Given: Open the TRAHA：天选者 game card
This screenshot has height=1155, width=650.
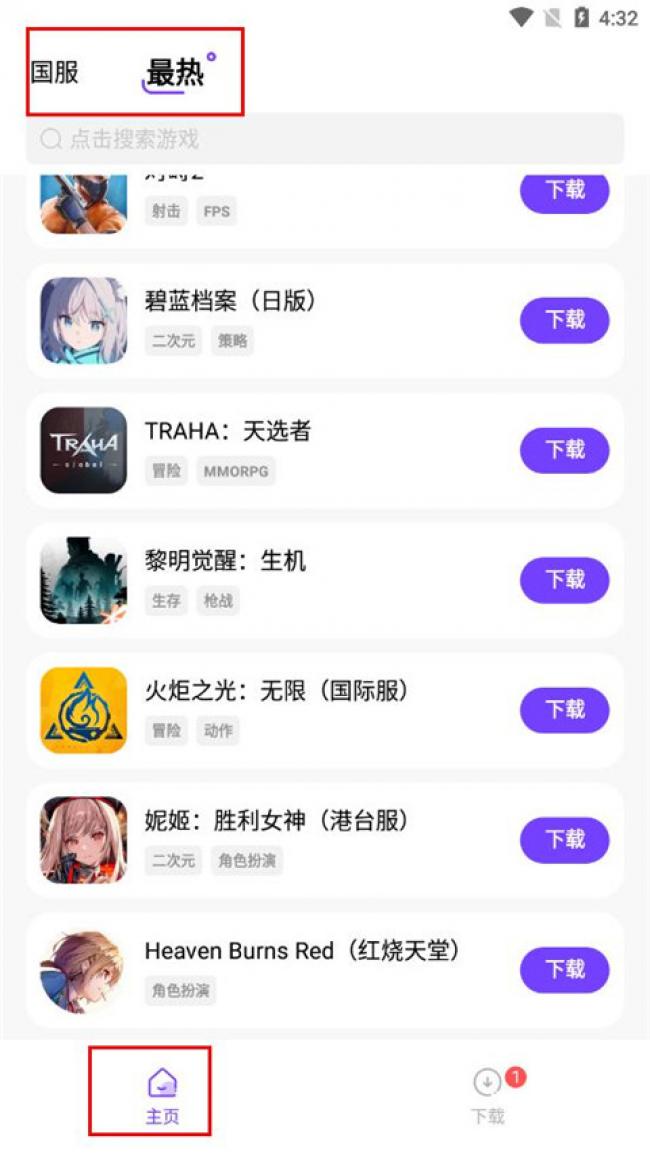Looking at the screenshot, I should click(x=325, y=450).
